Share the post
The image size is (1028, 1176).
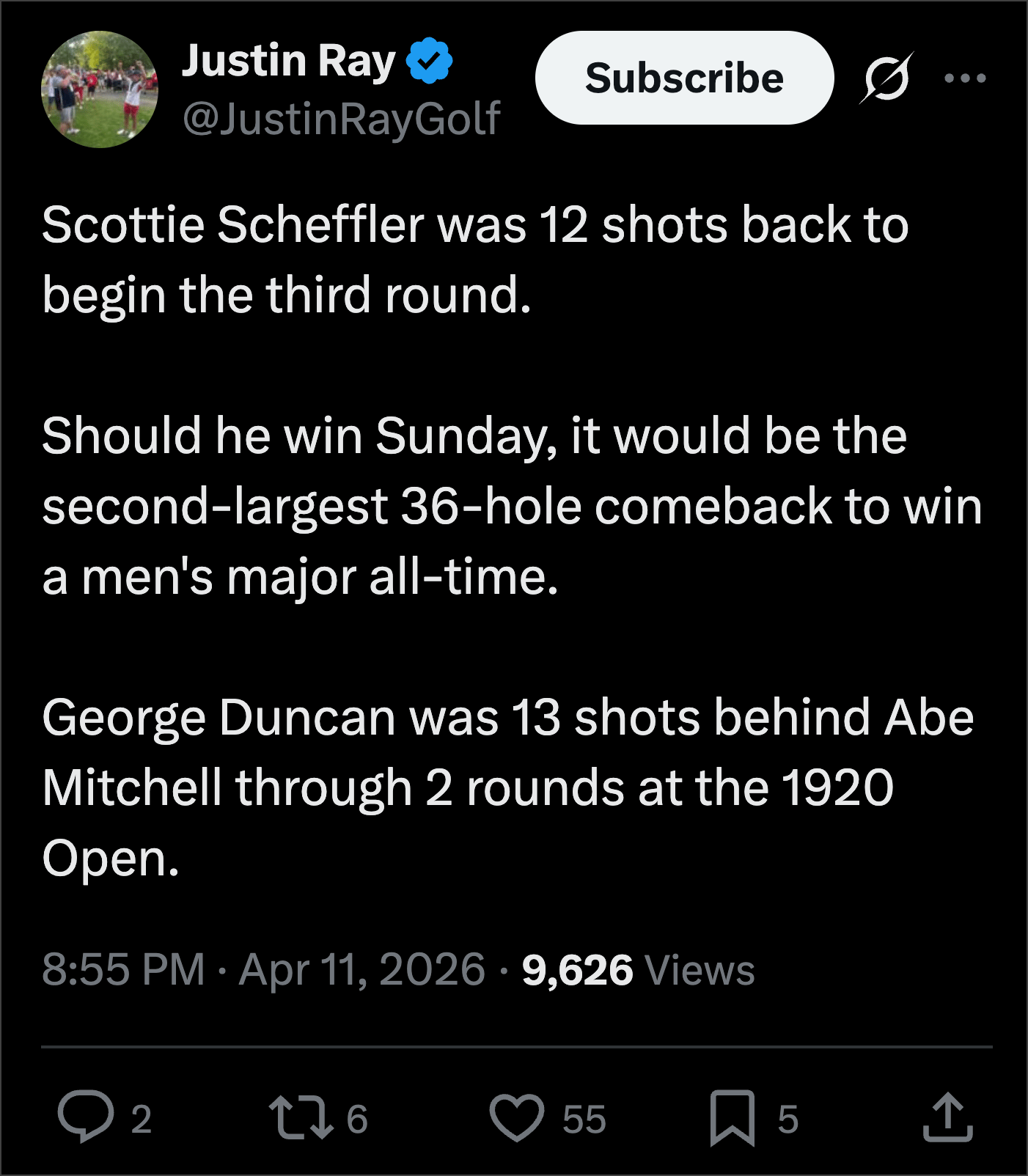(x=947, y=1117)
